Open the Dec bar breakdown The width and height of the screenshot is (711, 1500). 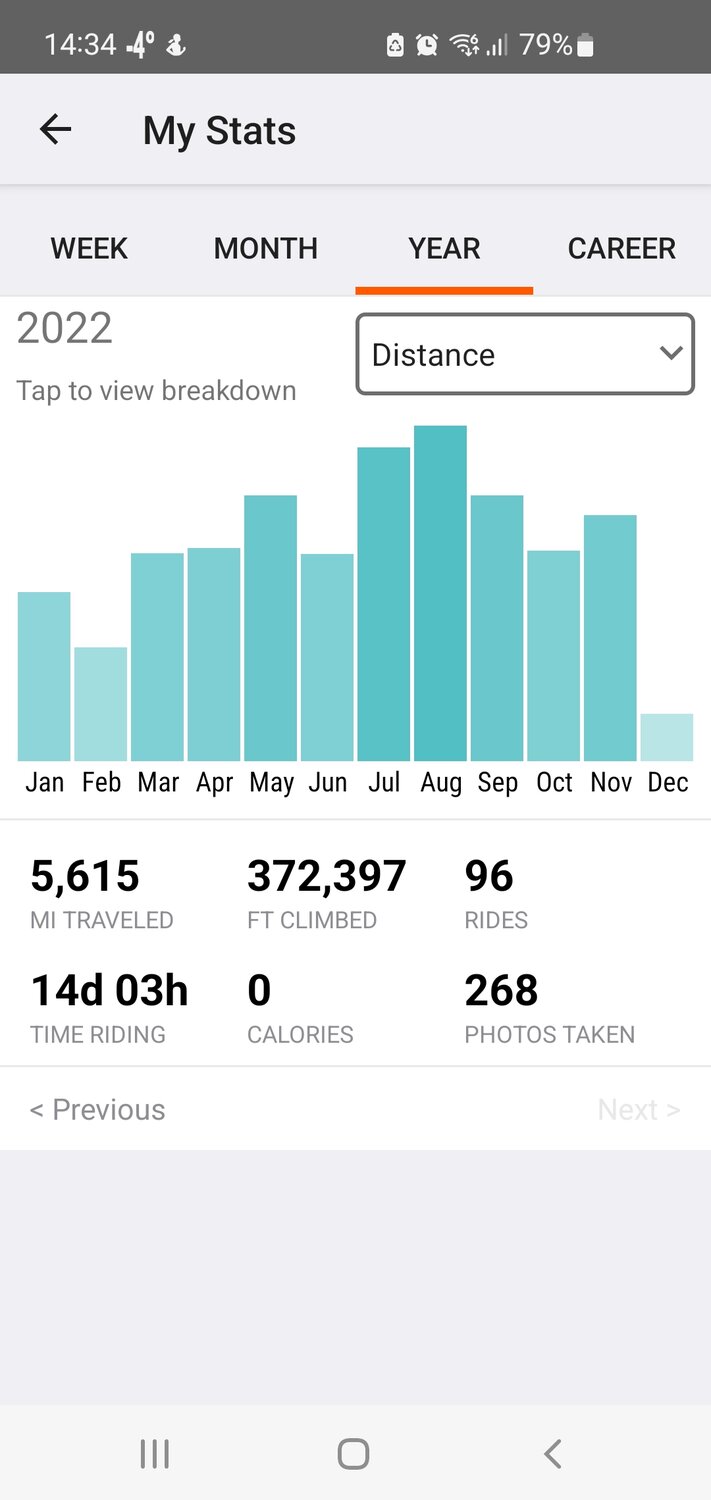coord(667,737)
